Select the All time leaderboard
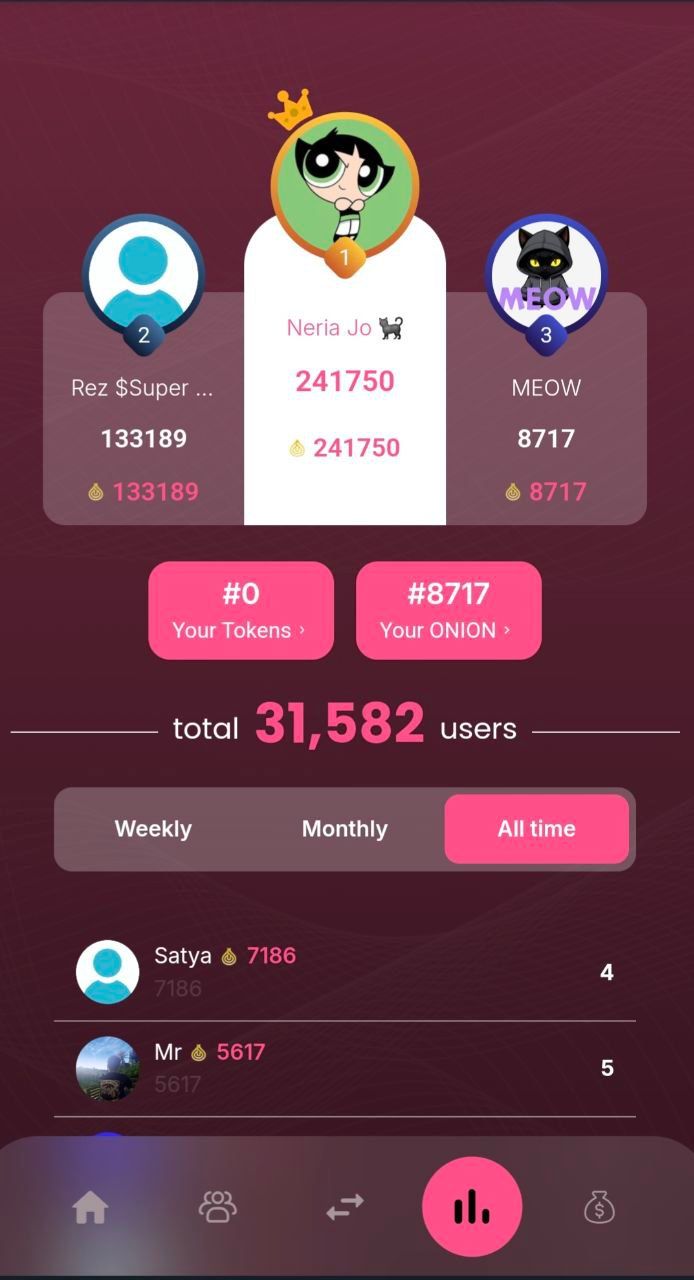The height and width of the screenshot is (1280, 694). [x=536, y=829]
